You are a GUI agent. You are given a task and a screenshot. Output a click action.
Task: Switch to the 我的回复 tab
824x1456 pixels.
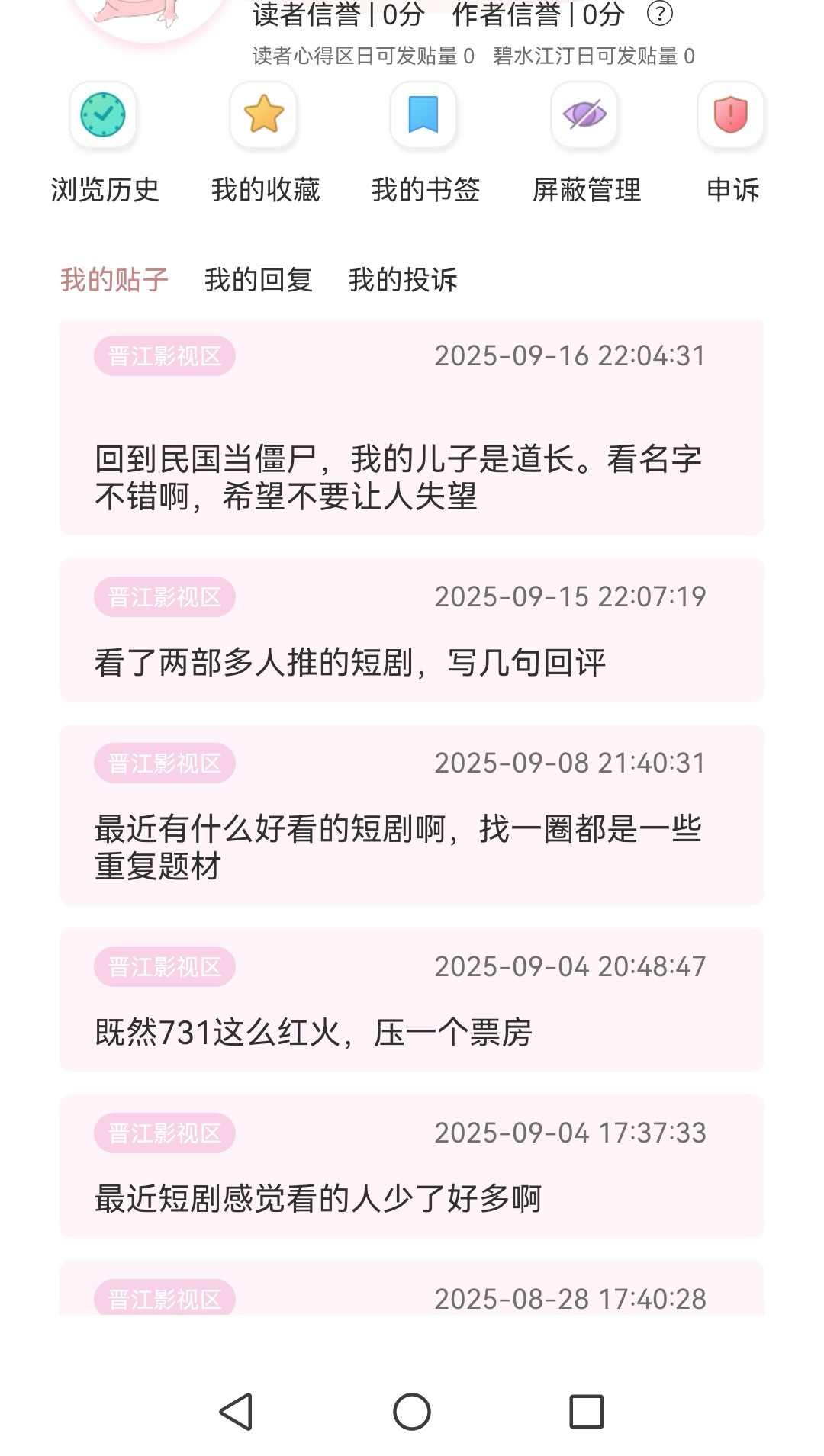click(x=259, y=280)
